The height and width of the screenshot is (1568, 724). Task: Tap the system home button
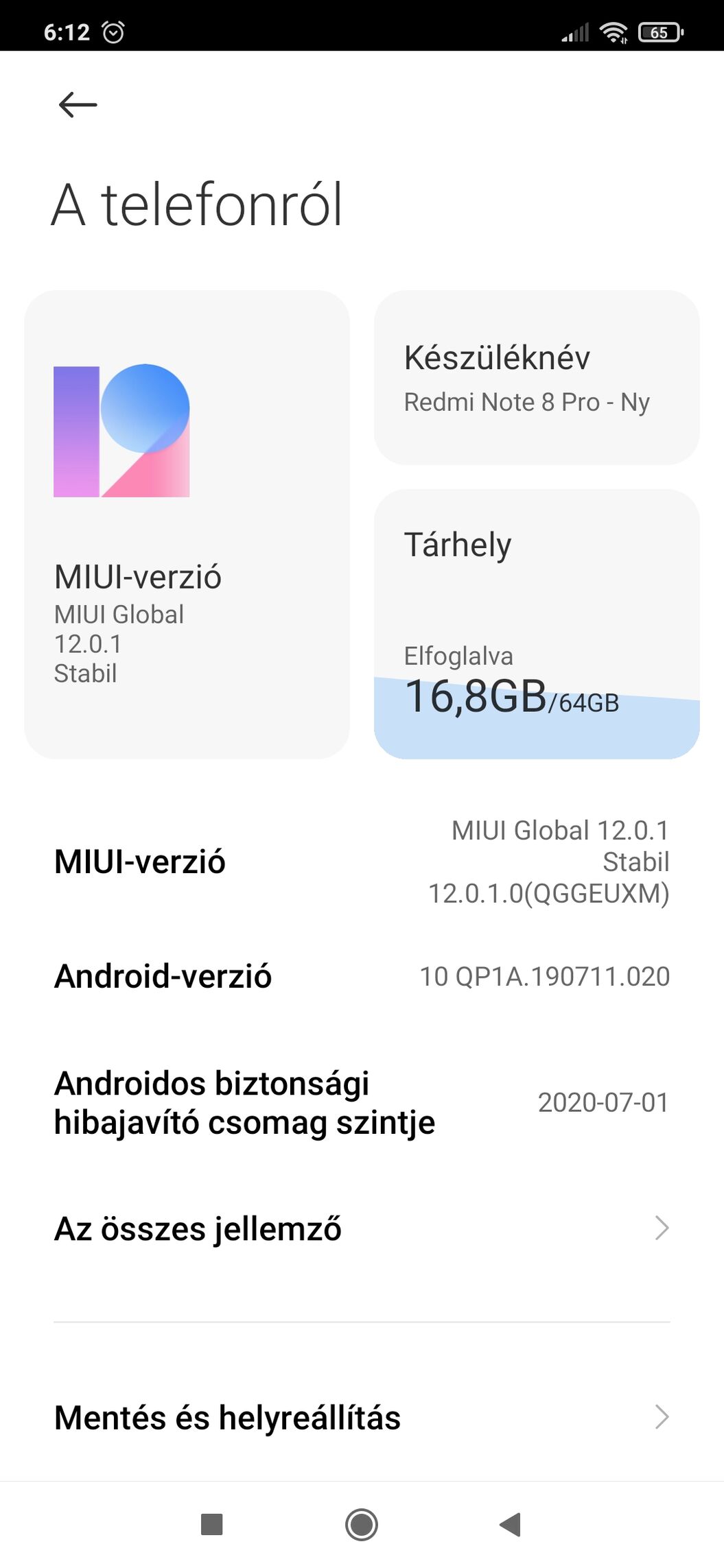[362, 1524]
